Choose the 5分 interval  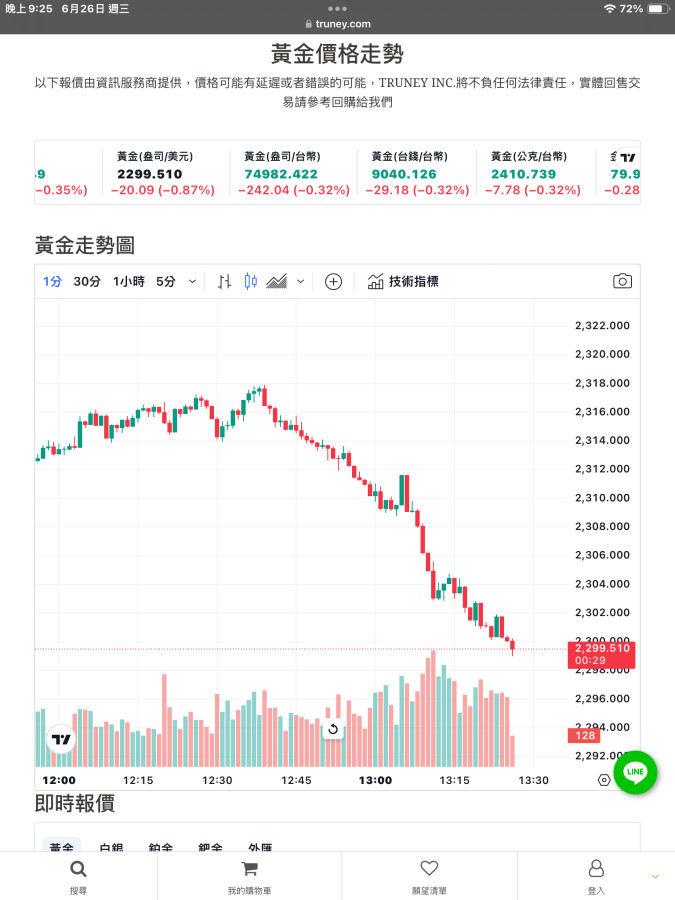tap(165, 282)
